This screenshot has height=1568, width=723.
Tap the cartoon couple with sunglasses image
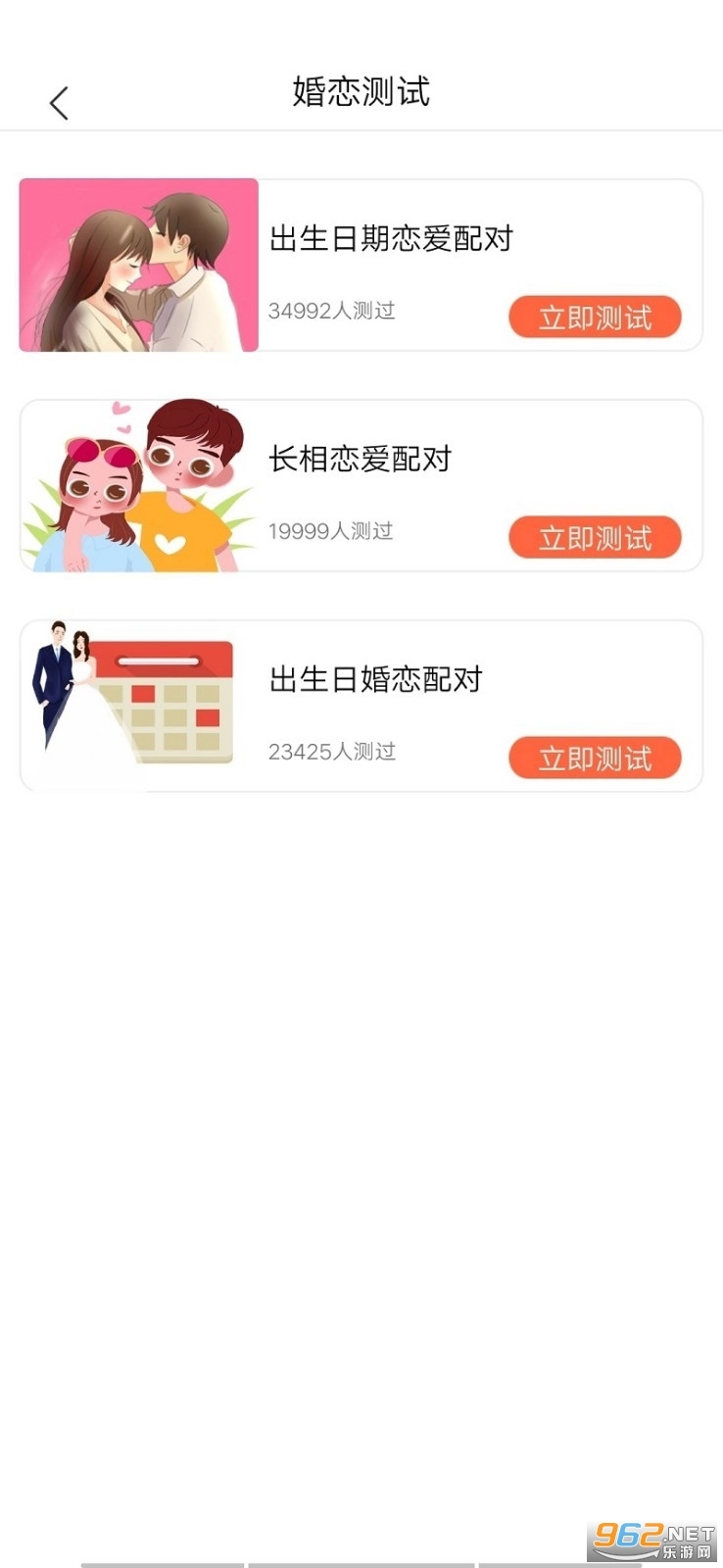pyautogui.click(x=137, y=485)
